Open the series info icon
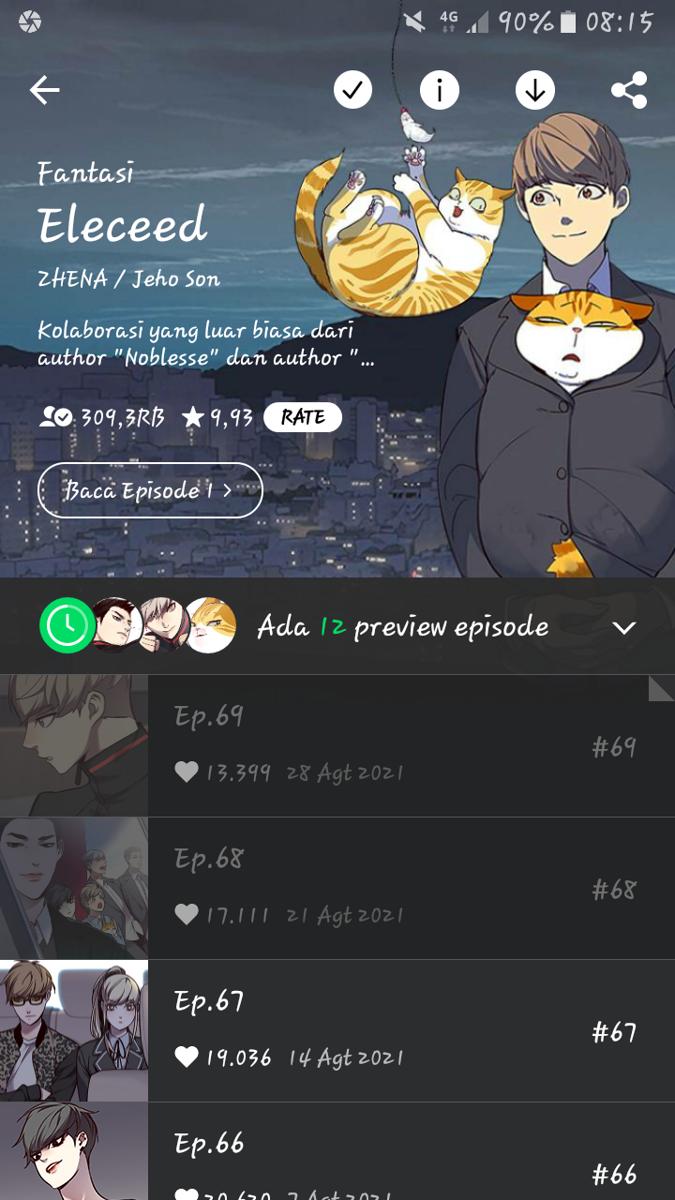The height and width of the screenshot is (1200, 675). 439,91
